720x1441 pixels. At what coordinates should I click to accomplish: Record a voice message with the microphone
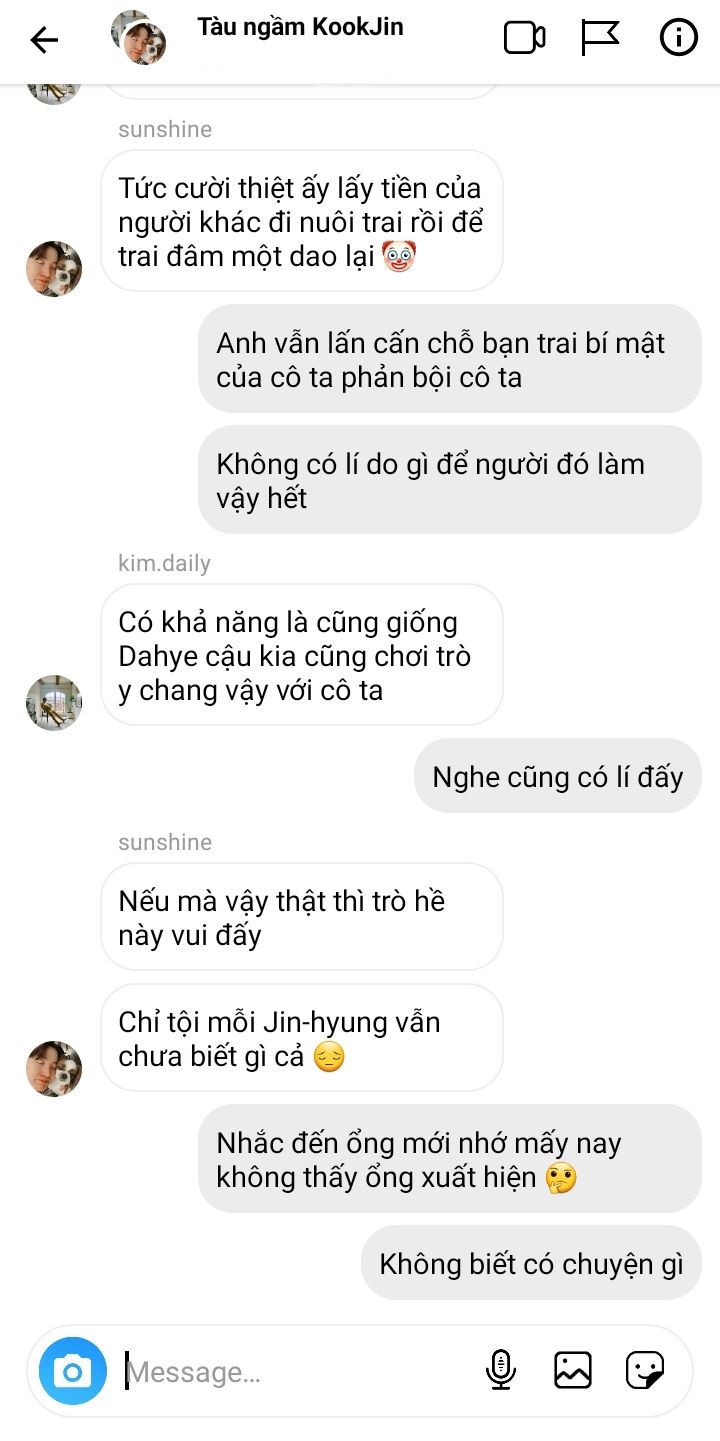501,1370
